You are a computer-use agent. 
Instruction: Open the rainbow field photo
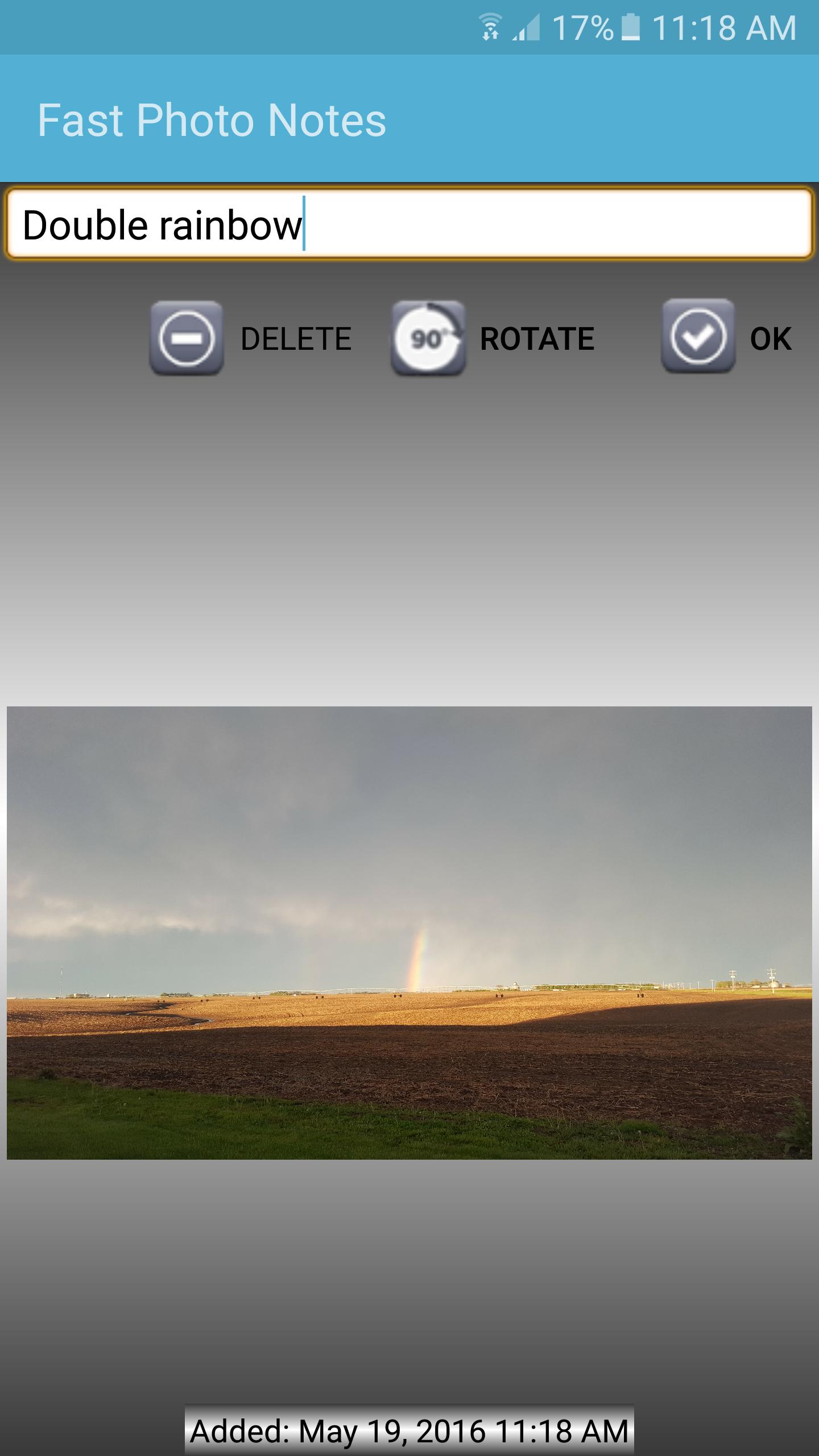[x=409, y=933]
